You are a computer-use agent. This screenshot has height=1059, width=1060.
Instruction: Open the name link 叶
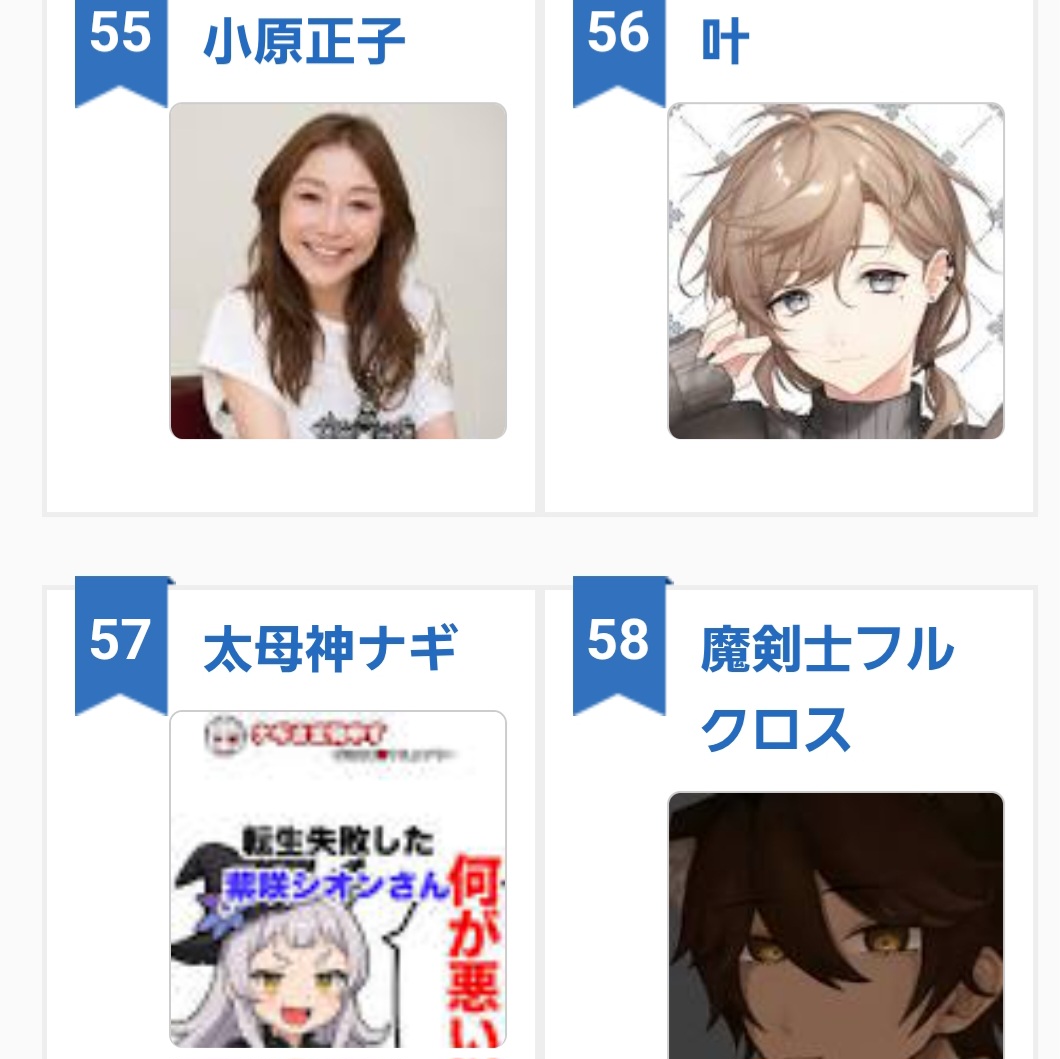click(725, 42)
